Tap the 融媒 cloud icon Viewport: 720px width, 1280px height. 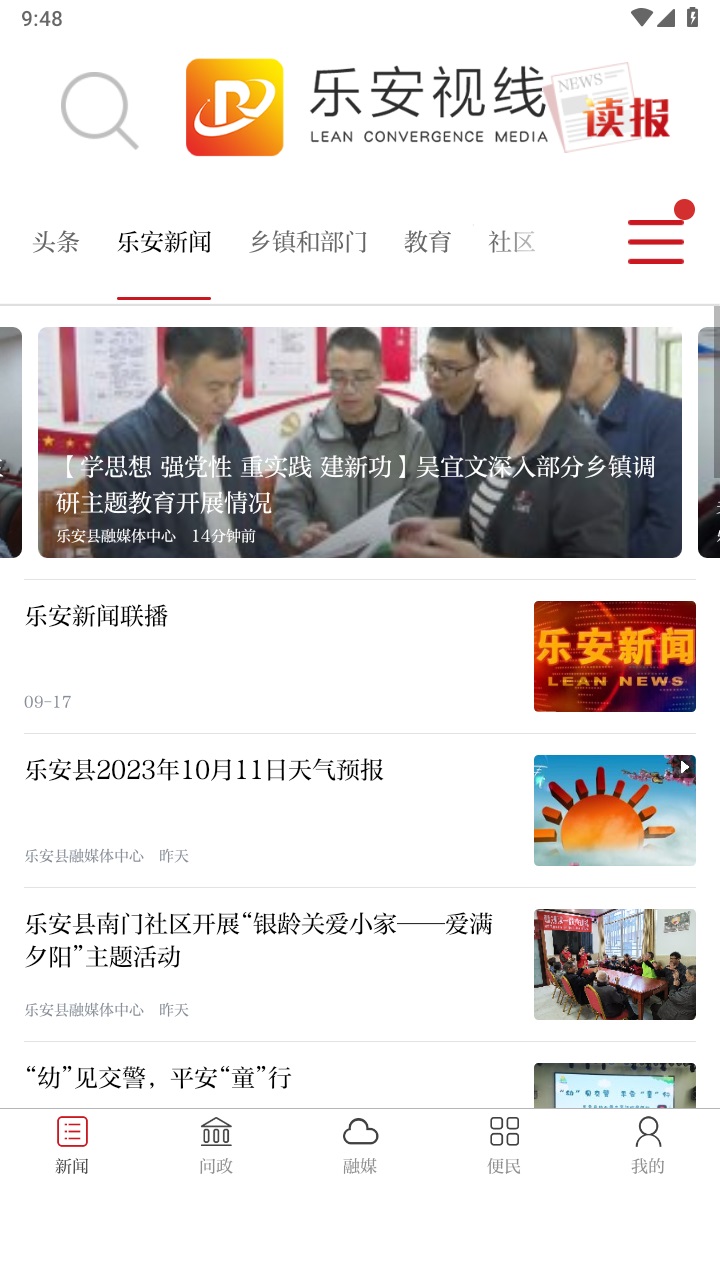click(359, 1142)
